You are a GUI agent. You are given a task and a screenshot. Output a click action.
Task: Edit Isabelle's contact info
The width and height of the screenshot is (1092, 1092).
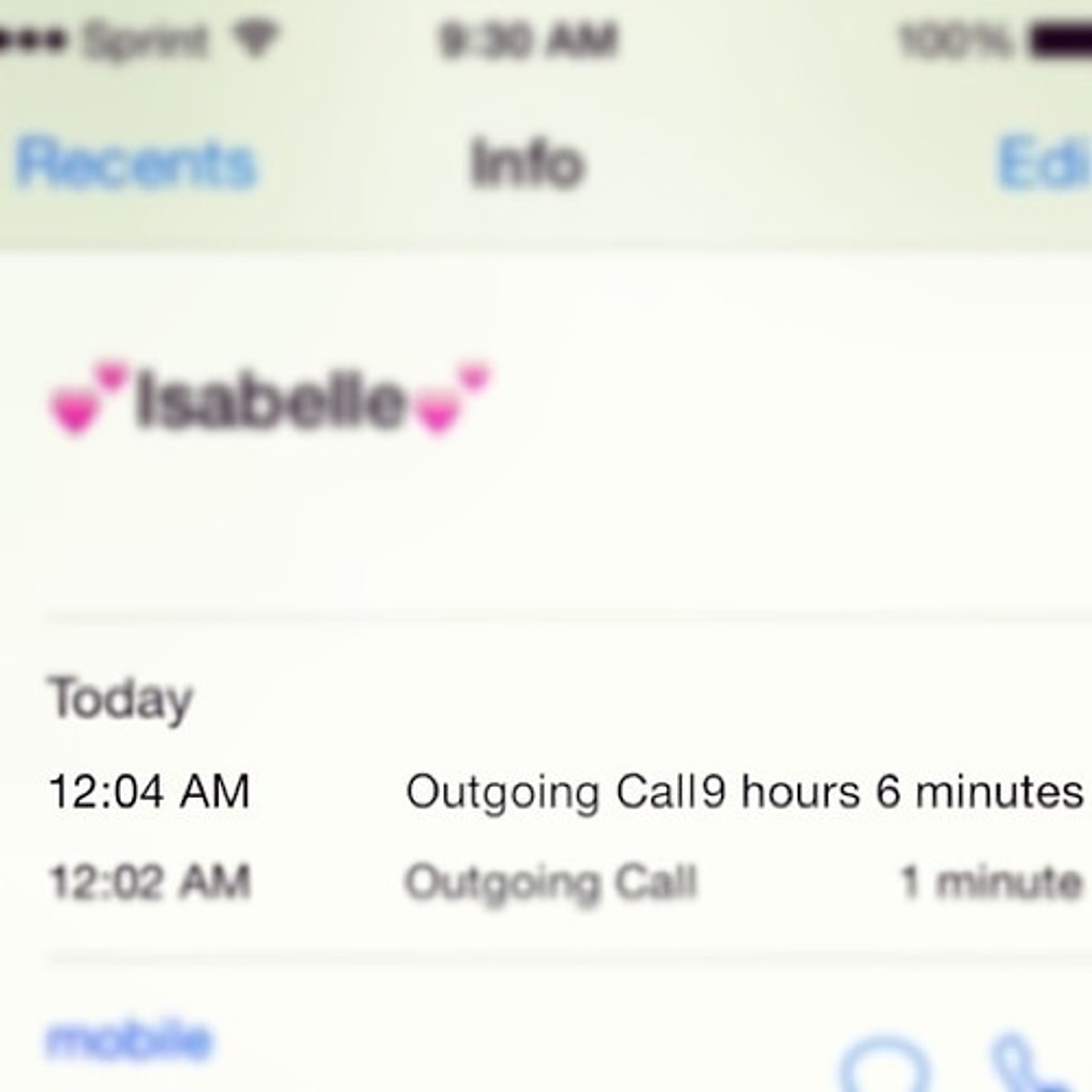pos(1045,164)
